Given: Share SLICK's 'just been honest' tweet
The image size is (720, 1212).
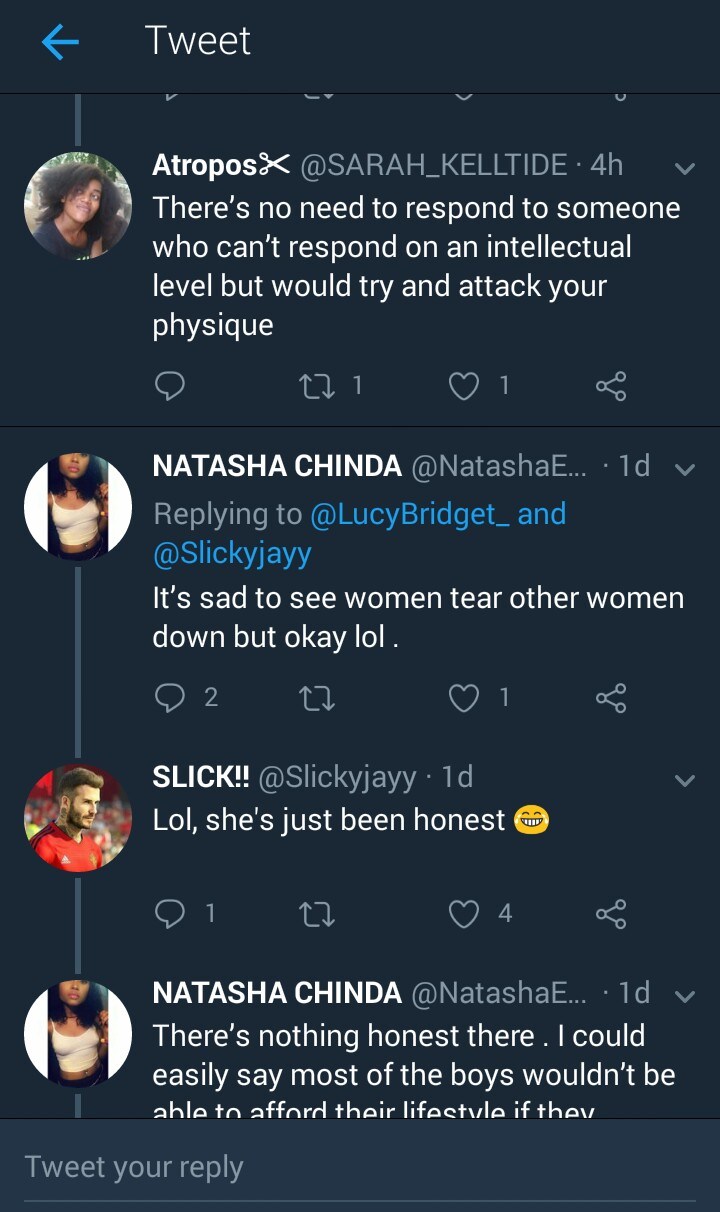Looking at the screenshot, I should point(611,913).
